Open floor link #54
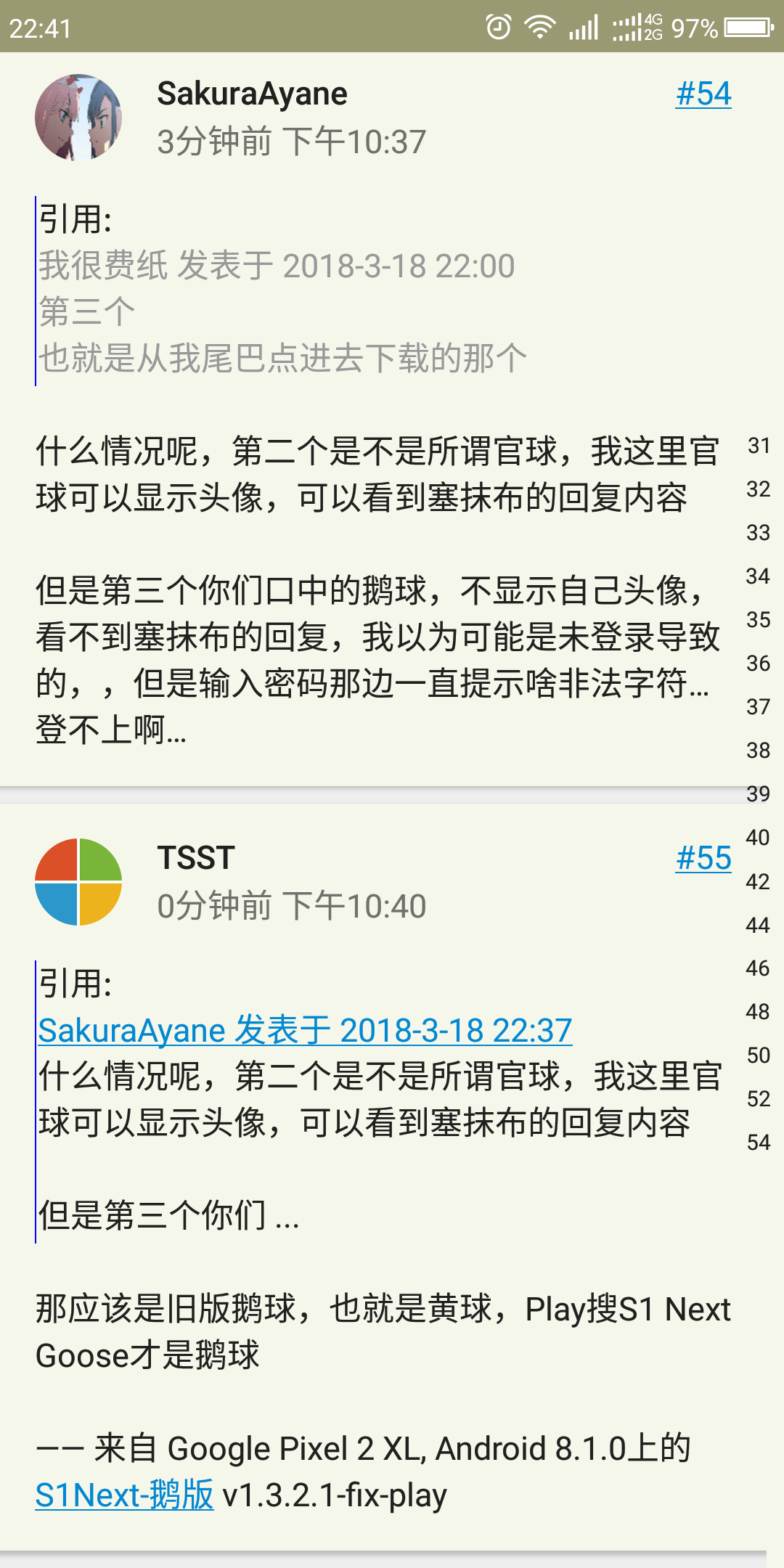This screenshot has height=1568, width=784. (x=703, y=94)
